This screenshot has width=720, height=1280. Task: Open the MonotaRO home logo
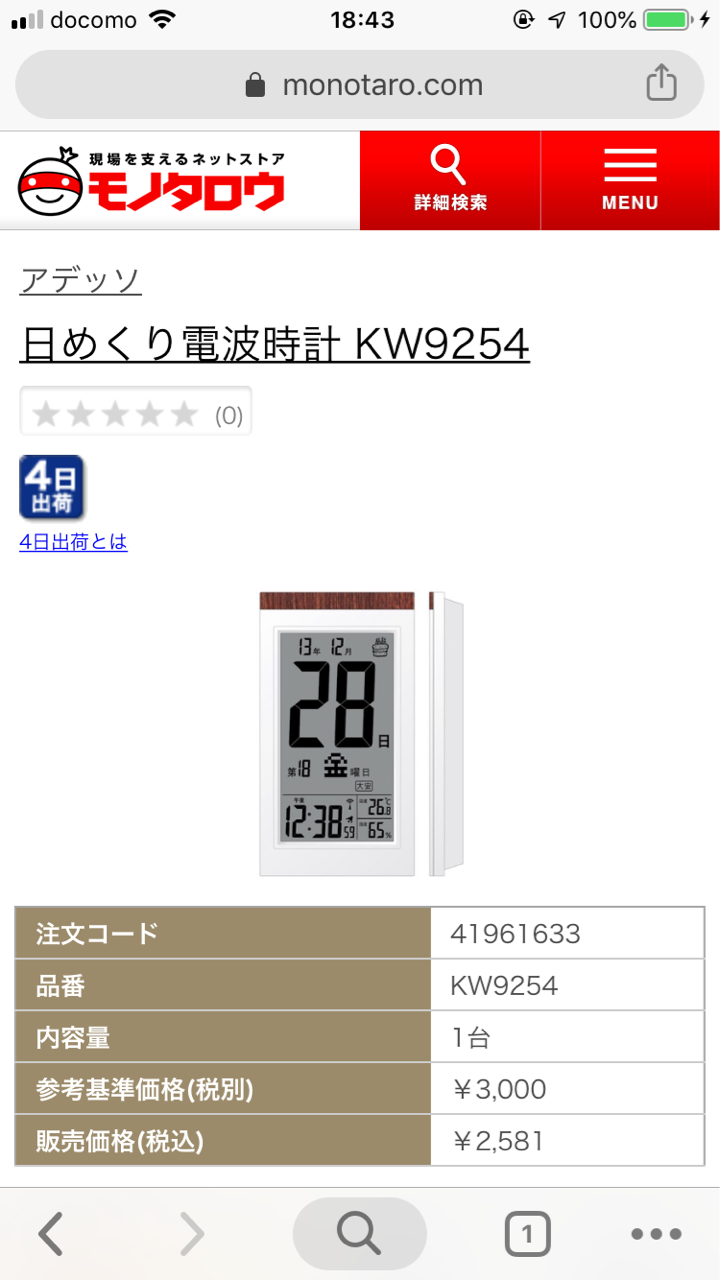[x=152, y=181]
